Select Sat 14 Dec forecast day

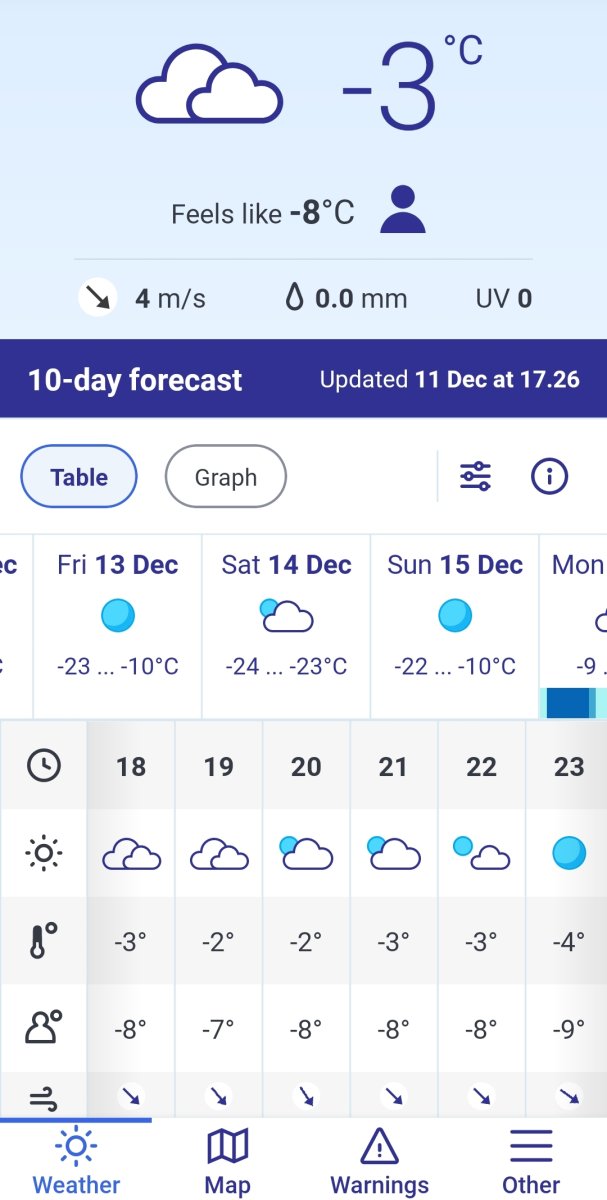tap(286, 612)
